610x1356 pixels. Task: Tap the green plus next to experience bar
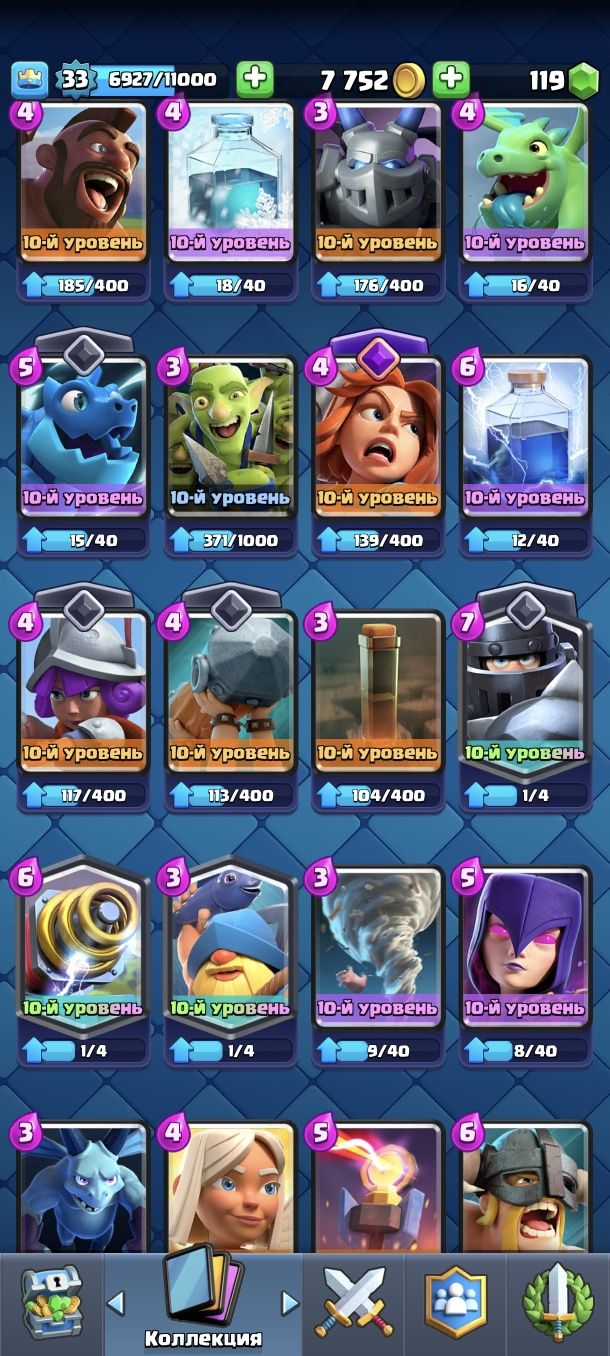coord(255,80)
